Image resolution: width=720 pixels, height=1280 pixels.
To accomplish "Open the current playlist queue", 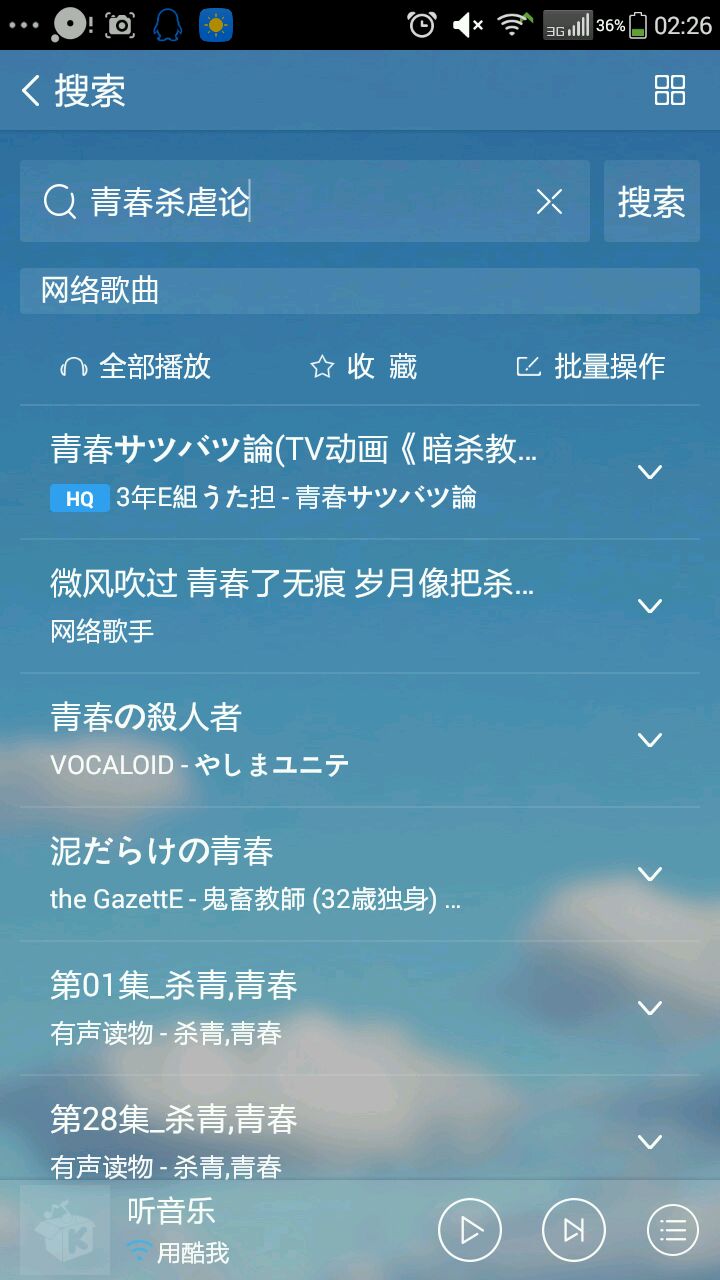I will coord(673,1230).
